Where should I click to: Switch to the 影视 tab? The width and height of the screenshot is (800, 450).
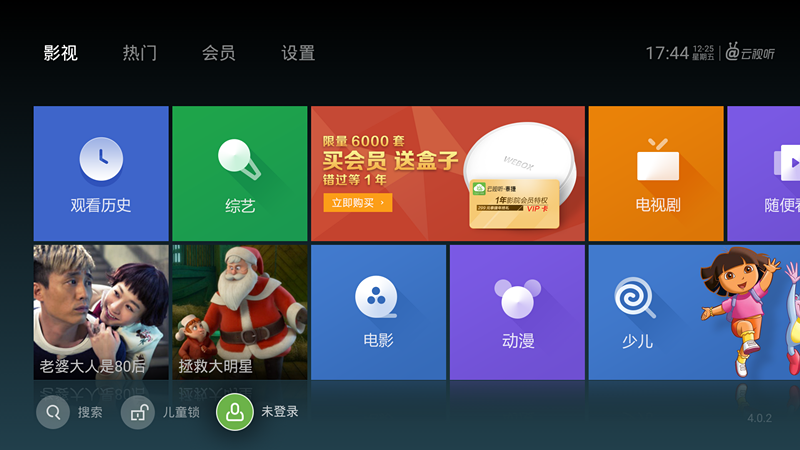[x=60, y=53]
